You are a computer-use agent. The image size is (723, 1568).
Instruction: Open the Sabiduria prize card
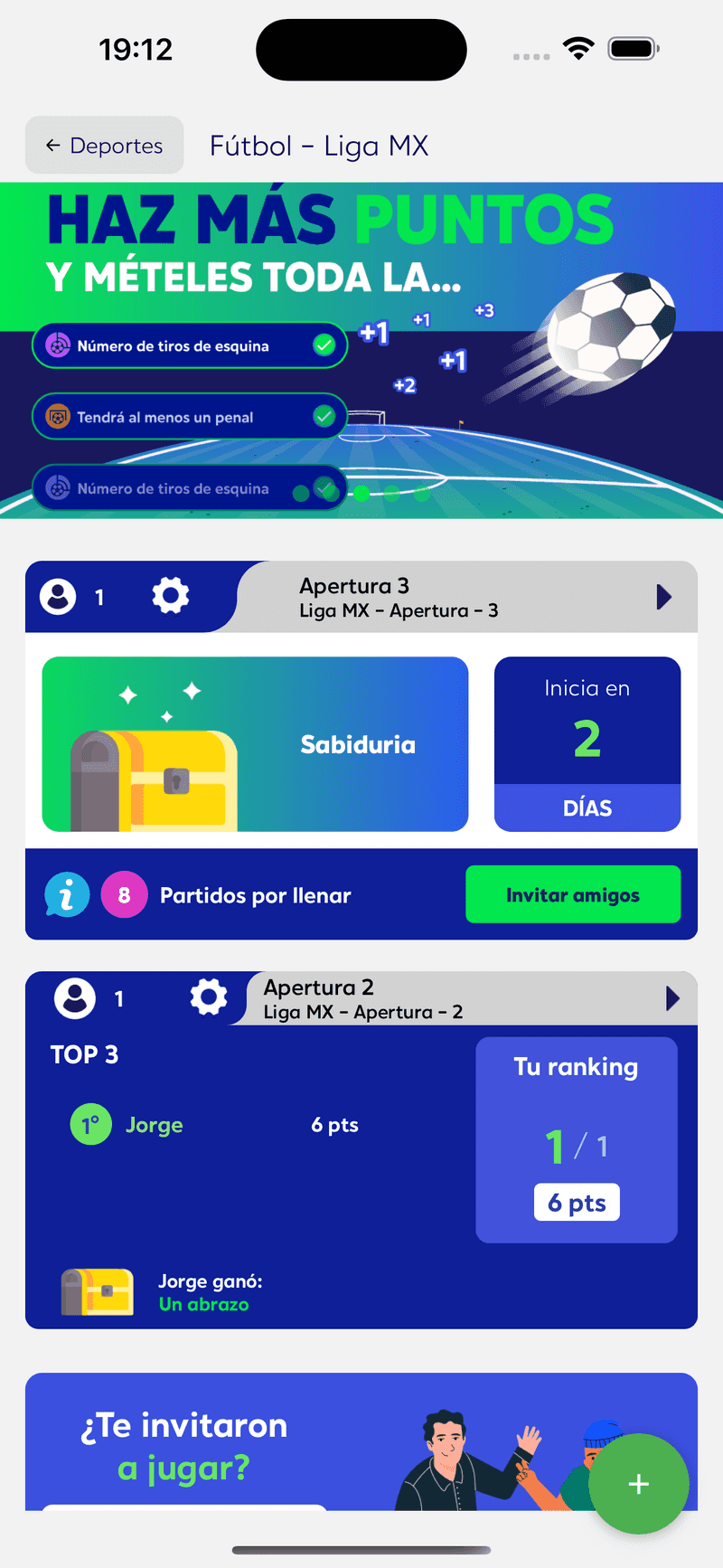tap(255, 744)
